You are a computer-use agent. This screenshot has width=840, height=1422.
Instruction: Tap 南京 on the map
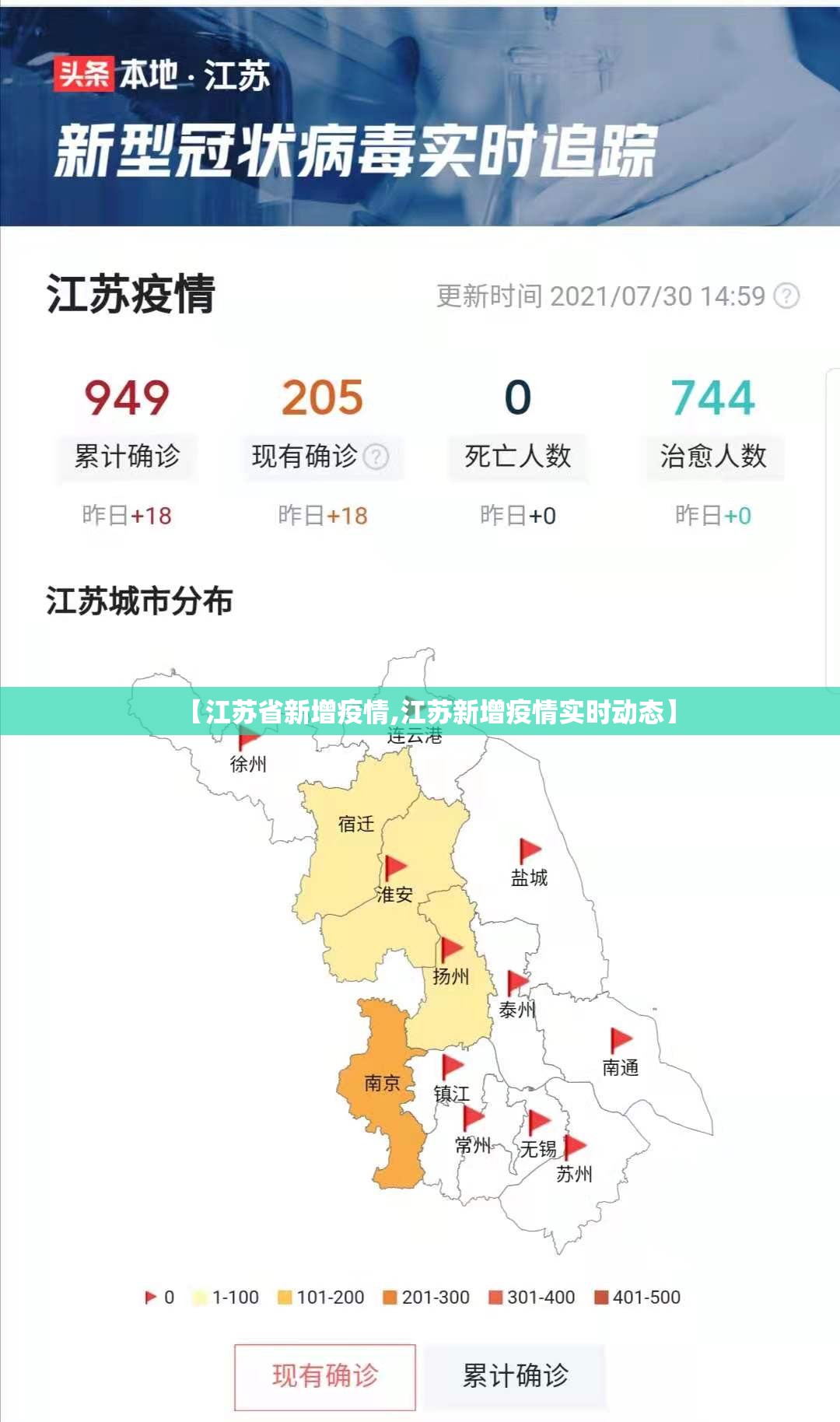(382, 1083)
